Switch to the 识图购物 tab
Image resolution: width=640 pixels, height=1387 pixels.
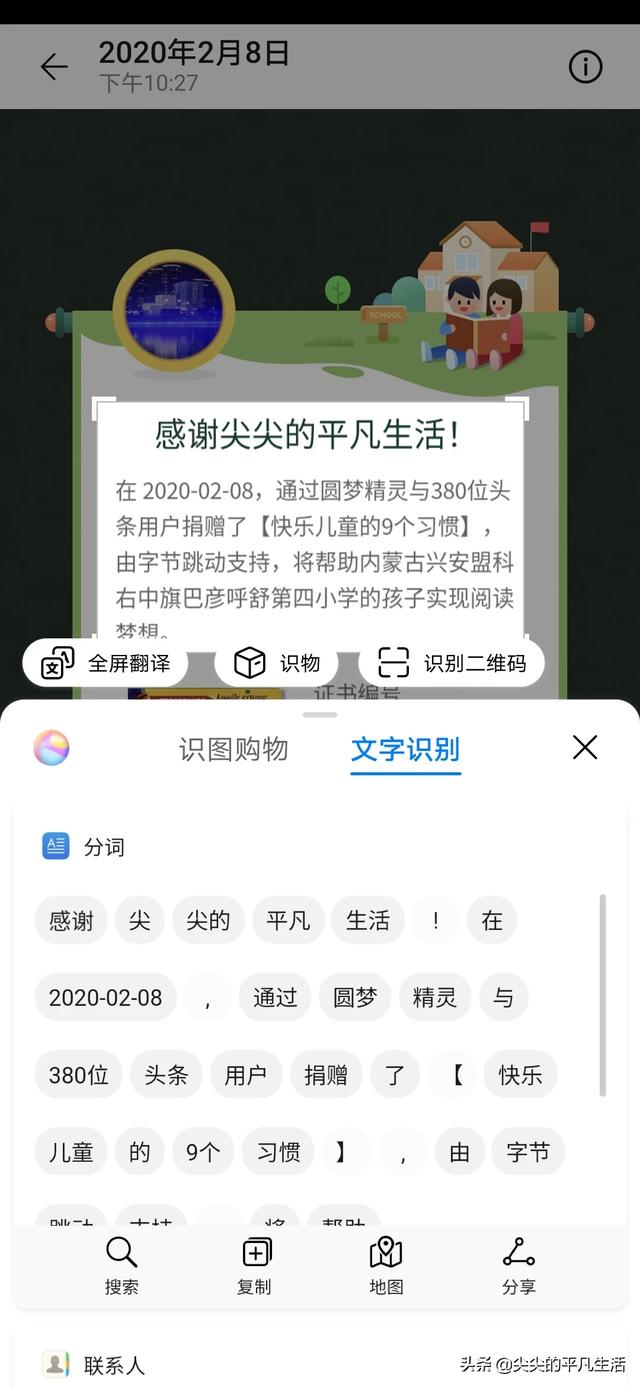click(233, 749)
